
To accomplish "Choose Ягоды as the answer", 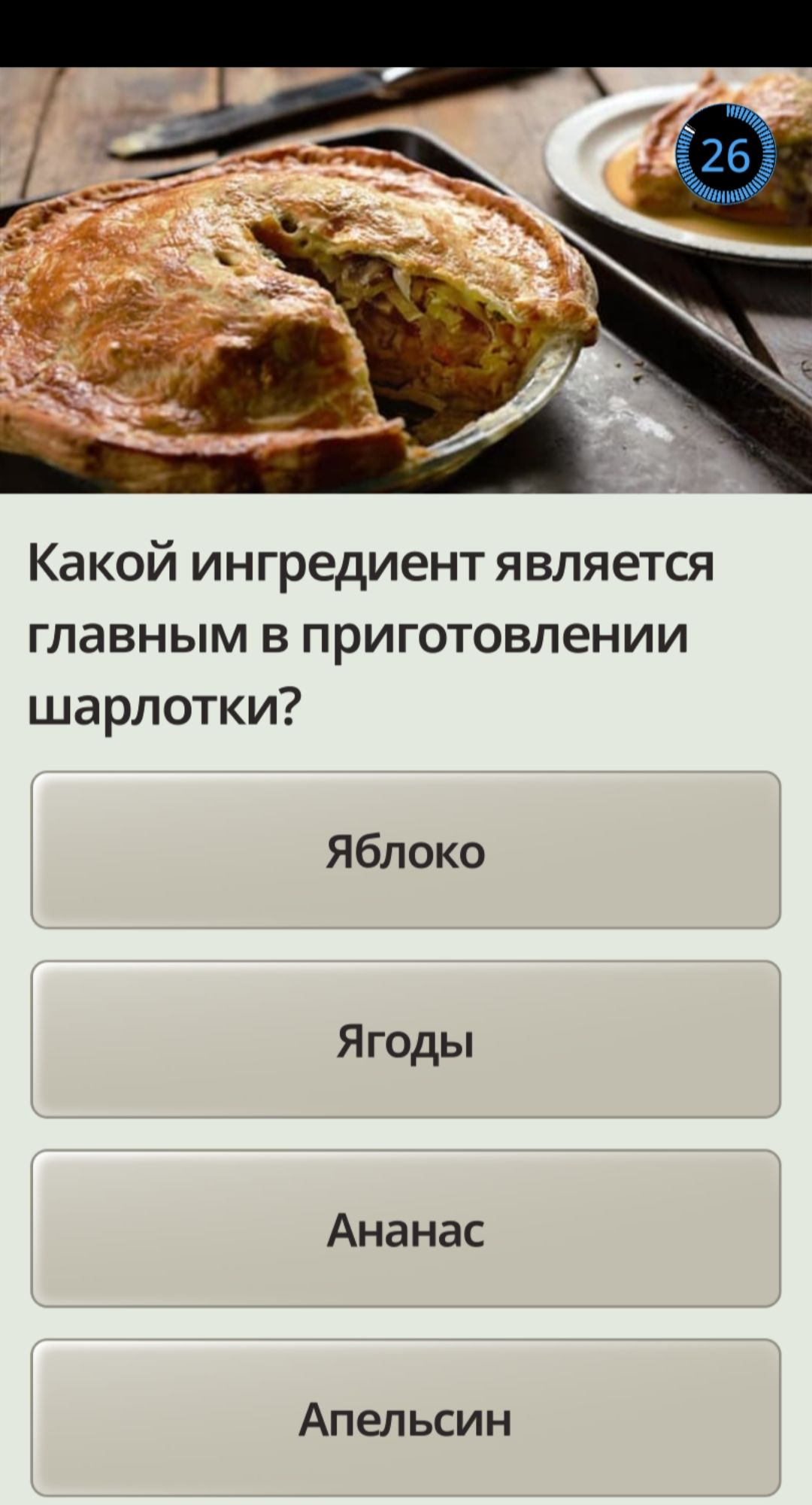I will click(x=405, y=1039).
